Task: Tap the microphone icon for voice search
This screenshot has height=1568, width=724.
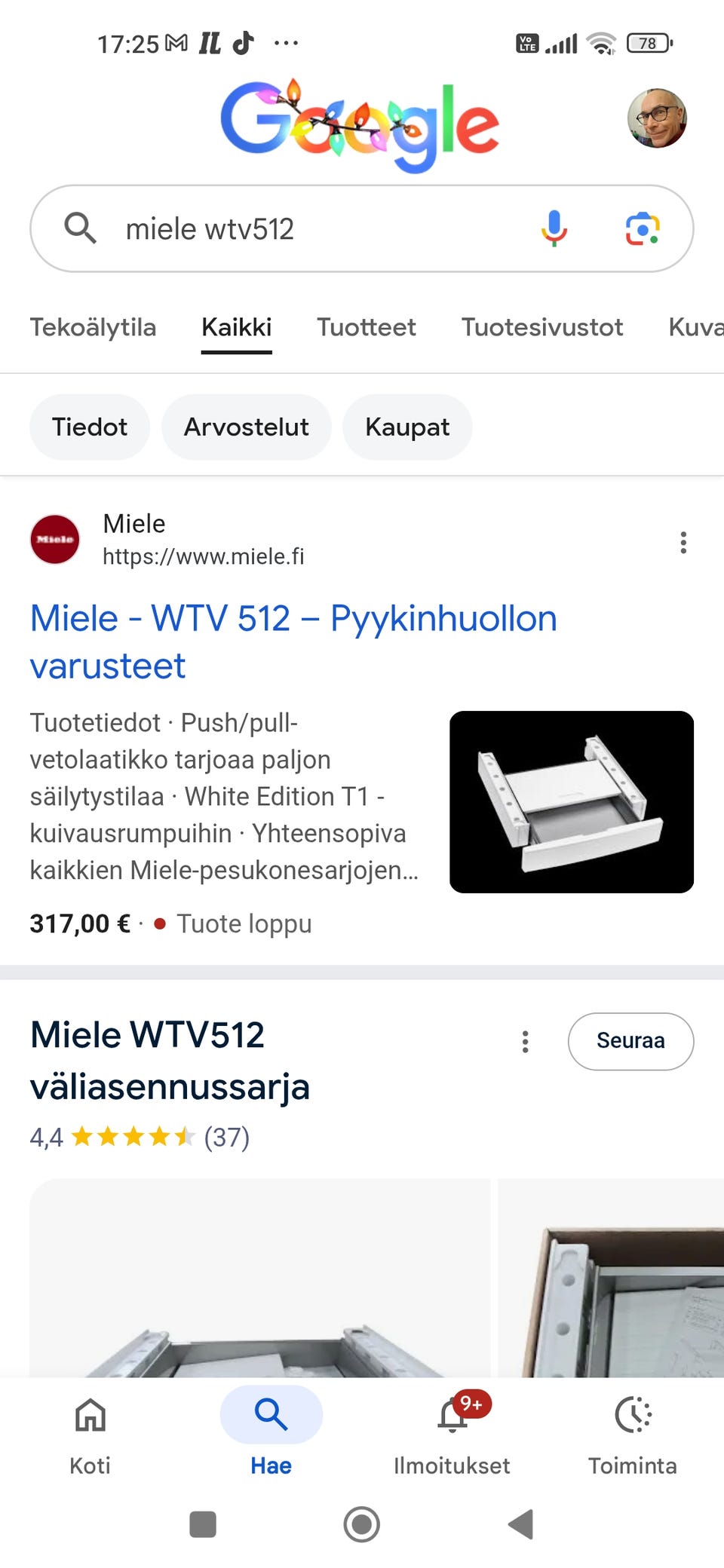Action: [554, 228]
